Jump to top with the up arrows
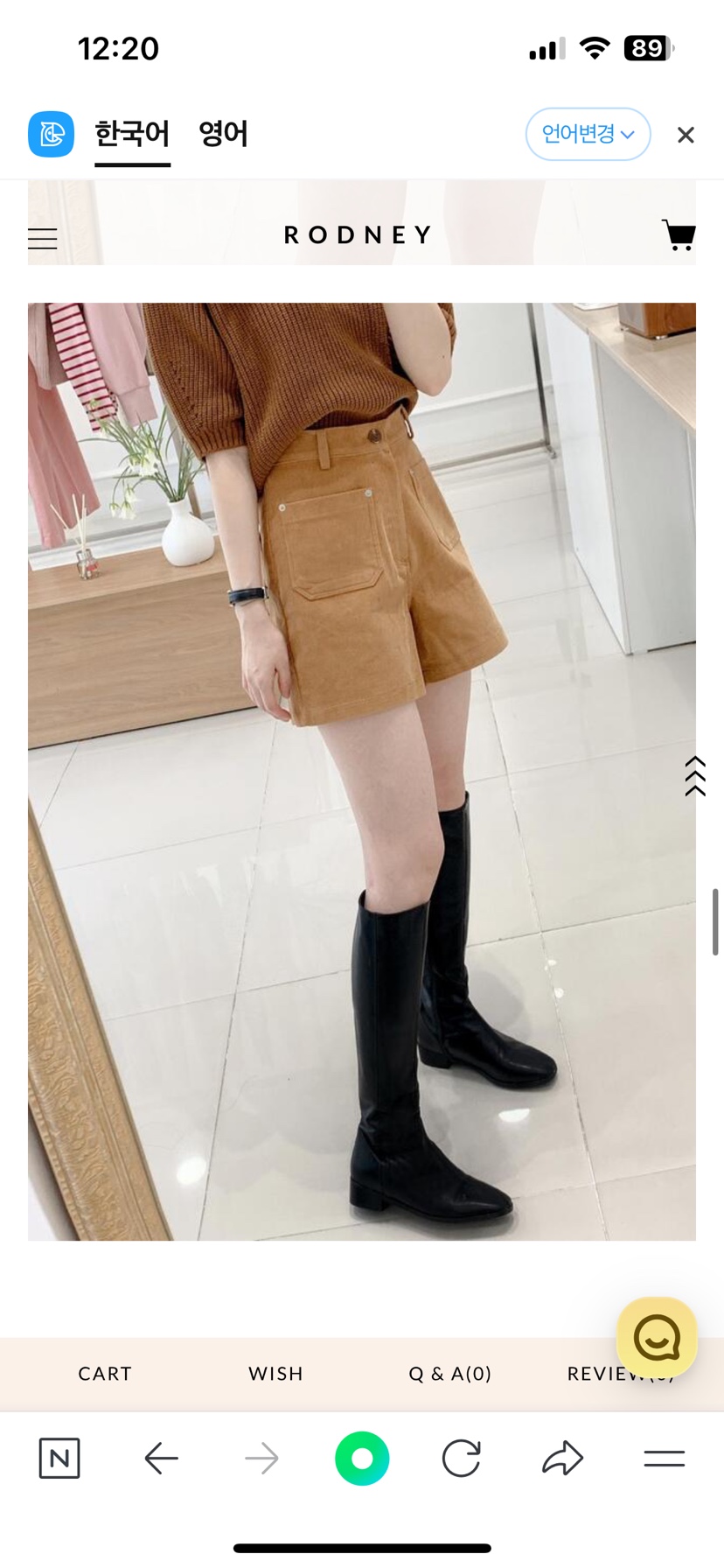724x1568 pixels. click(695, 776)
